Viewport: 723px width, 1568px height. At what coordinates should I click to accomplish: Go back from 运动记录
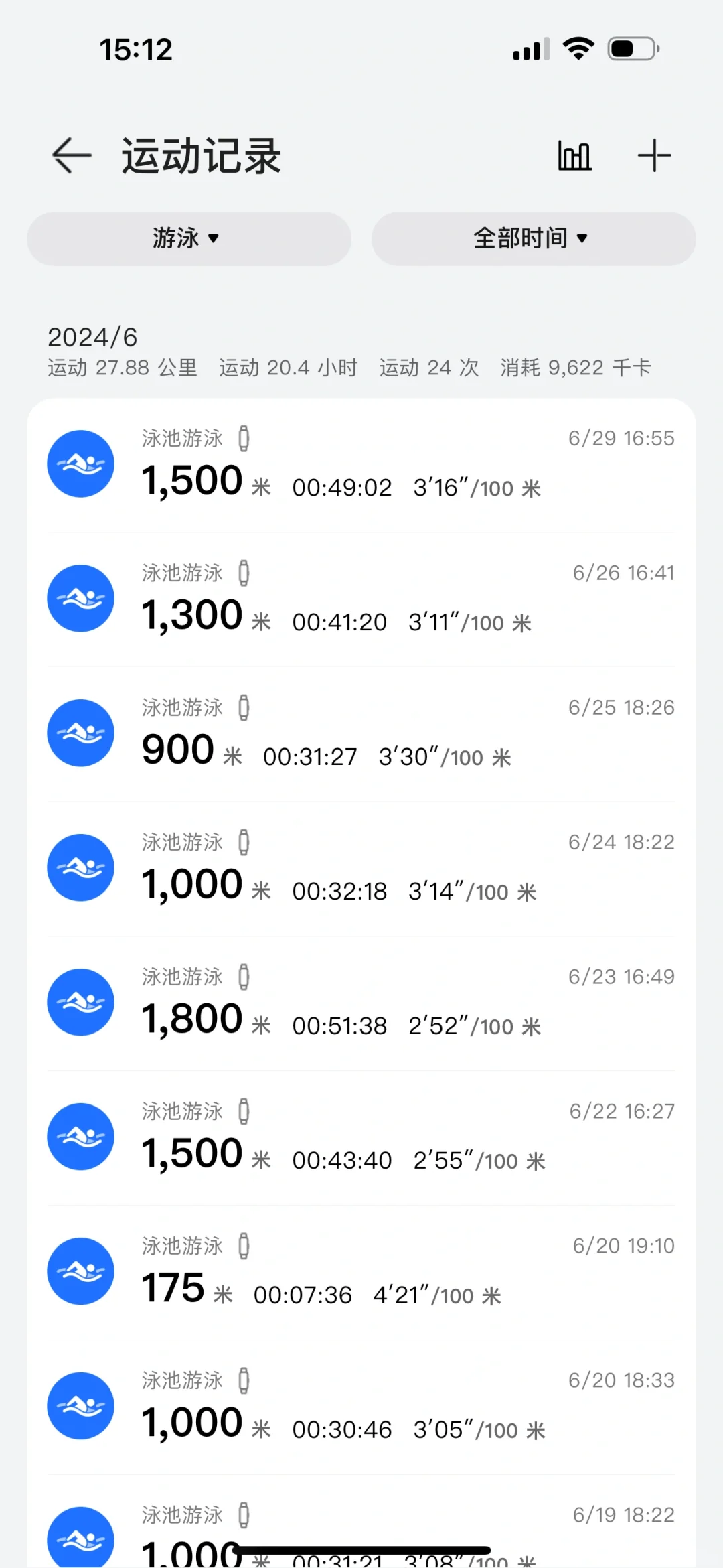tap(72, 156)
